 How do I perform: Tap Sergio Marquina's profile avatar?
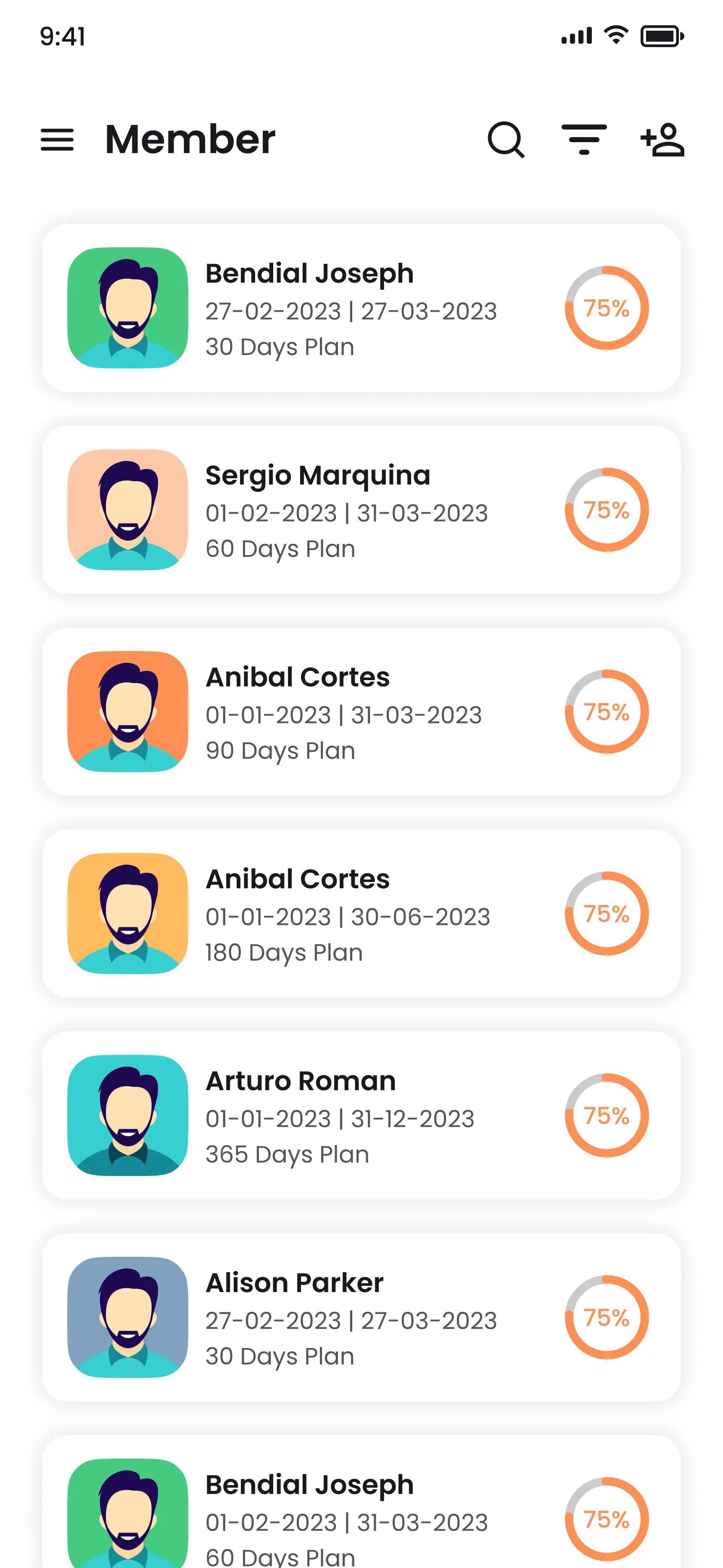tap(127, 510)
